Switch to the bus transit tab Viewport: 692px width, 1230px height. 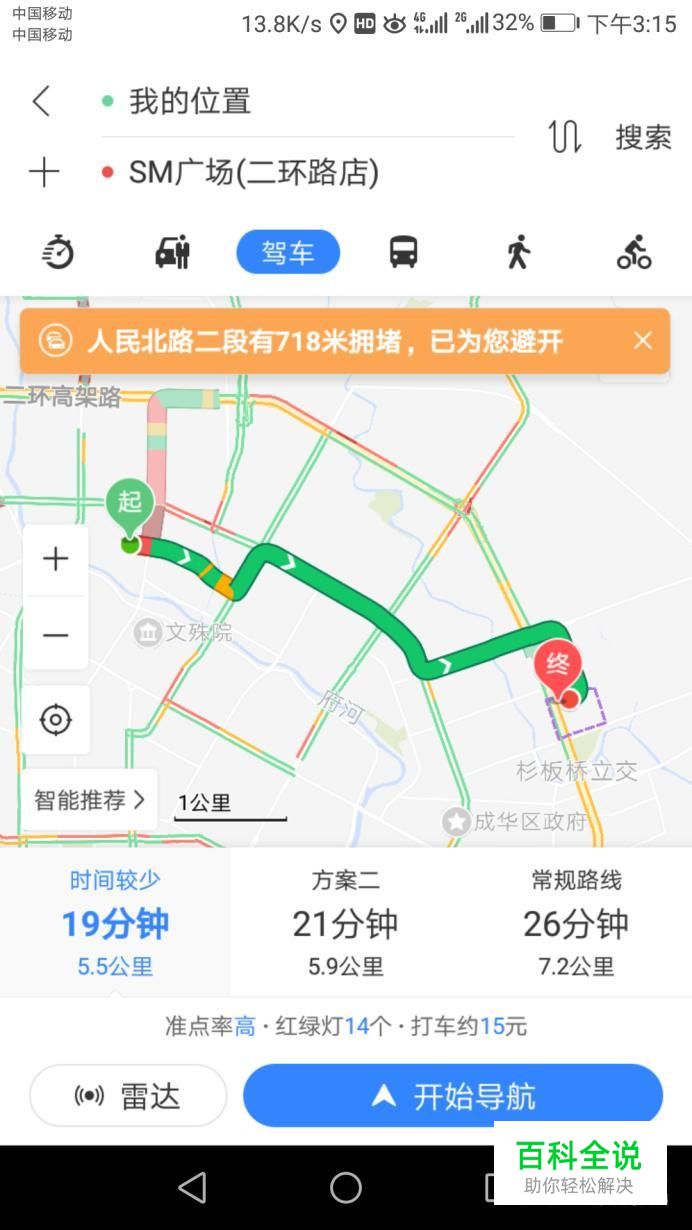403,252
